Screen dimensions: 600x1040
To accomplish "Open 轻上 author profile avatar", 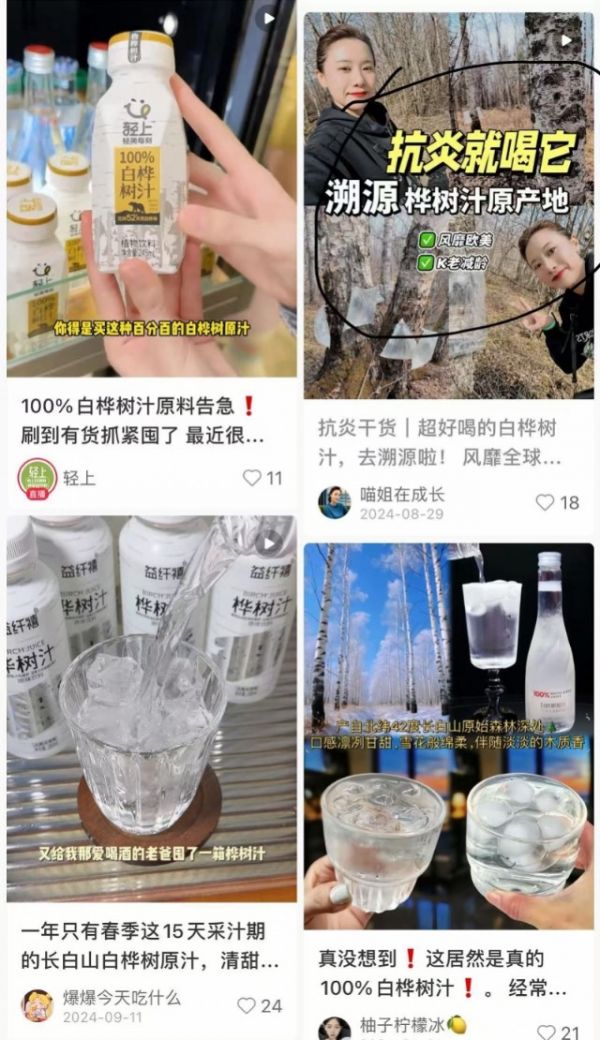I will click(38, 478).
